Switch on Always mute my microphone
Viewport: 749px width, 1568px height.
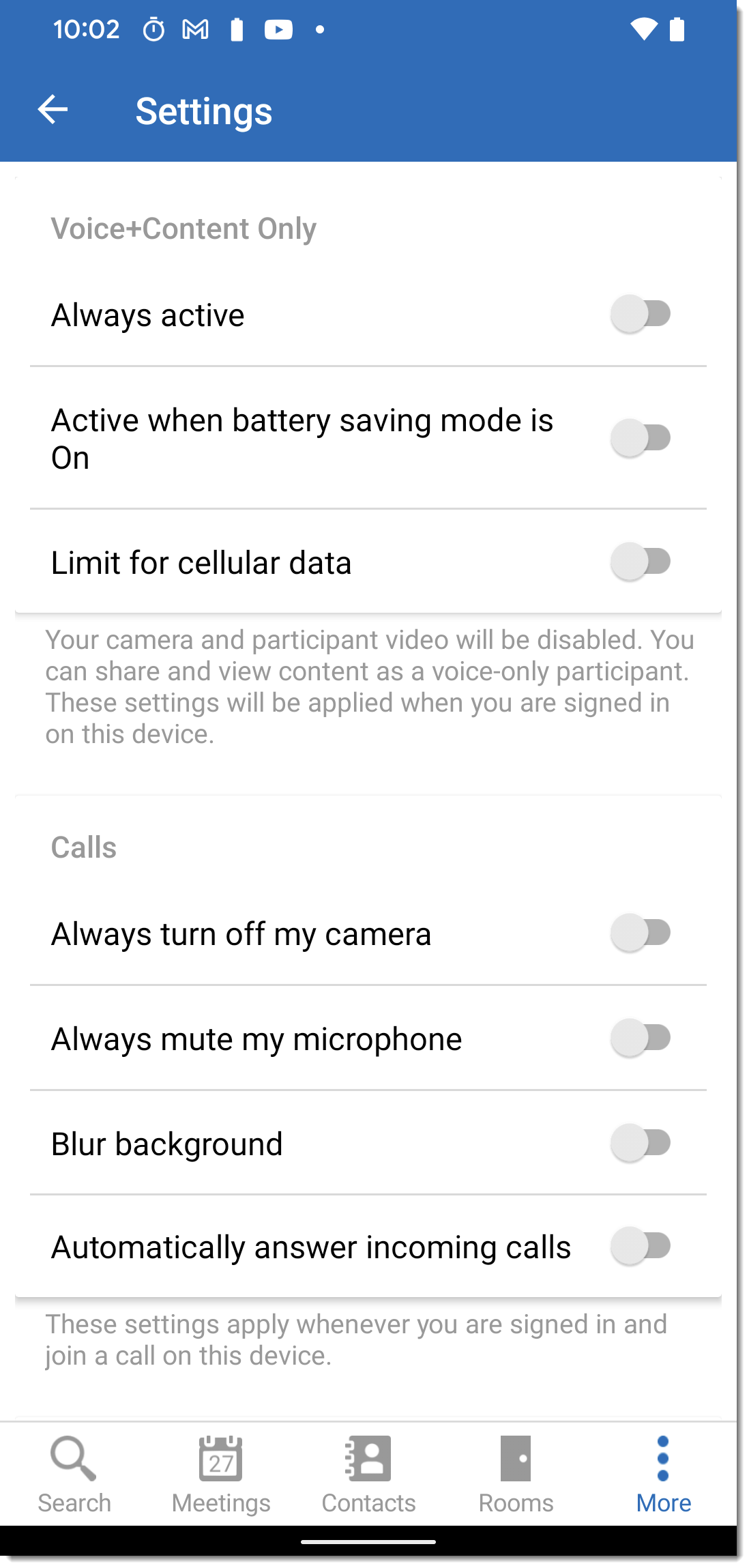pos(641,1038)
